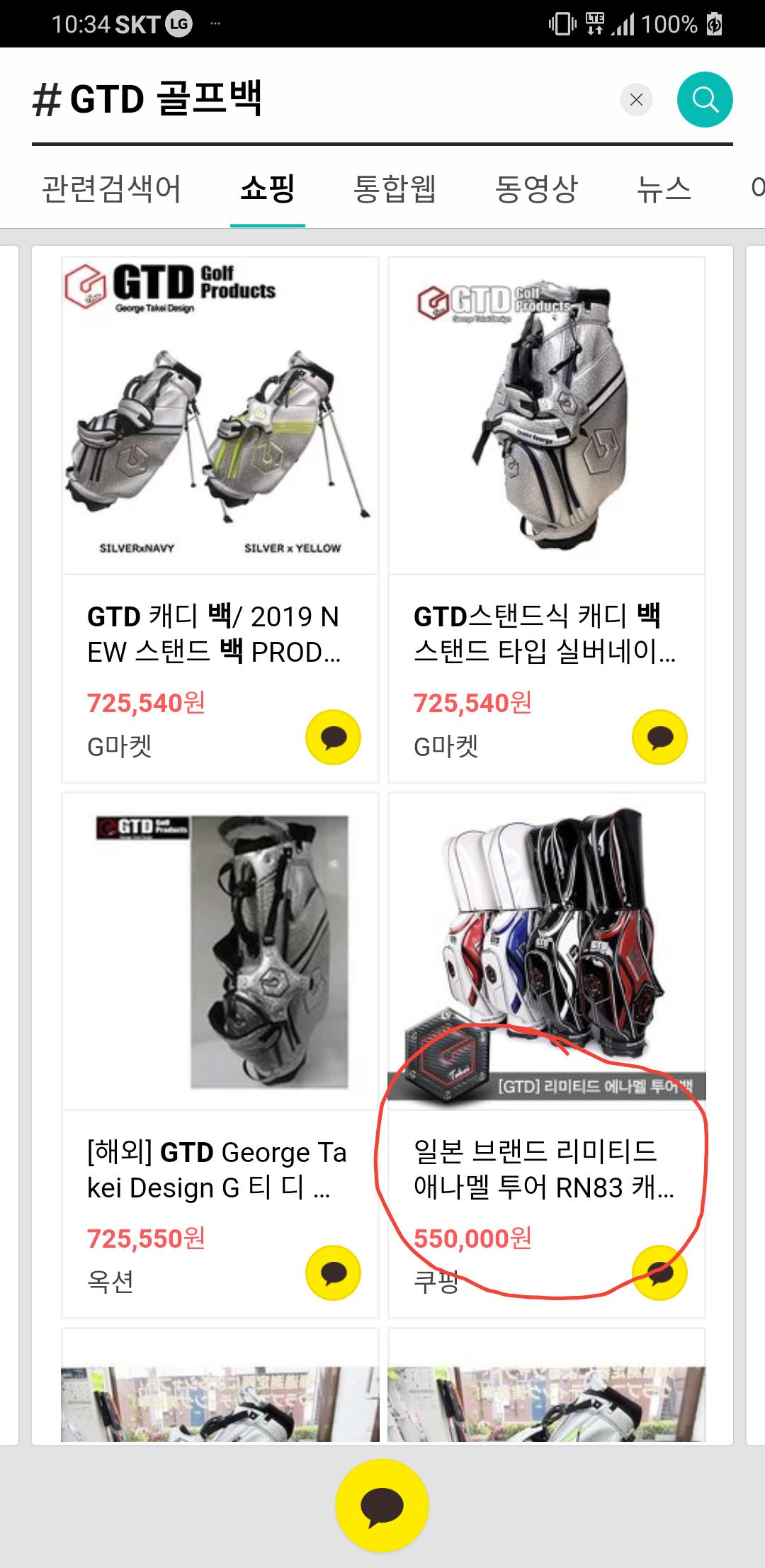Clear the GTD 골프백 search text
Viewport: 765px width, 1568px height.
[636, 100]
